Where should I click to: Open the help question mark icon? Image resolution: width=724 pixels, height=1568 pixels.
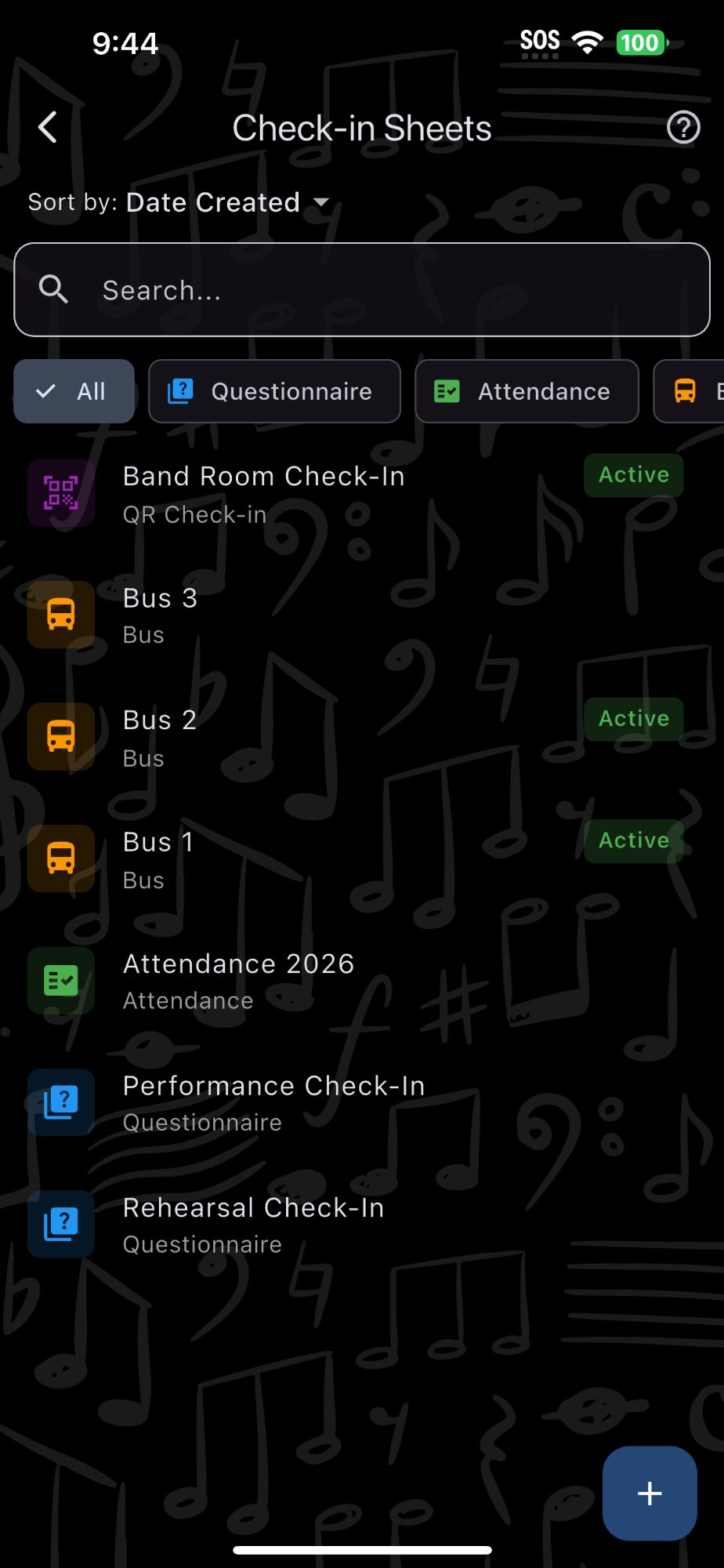pyautogui.click(x=682, y=127)
